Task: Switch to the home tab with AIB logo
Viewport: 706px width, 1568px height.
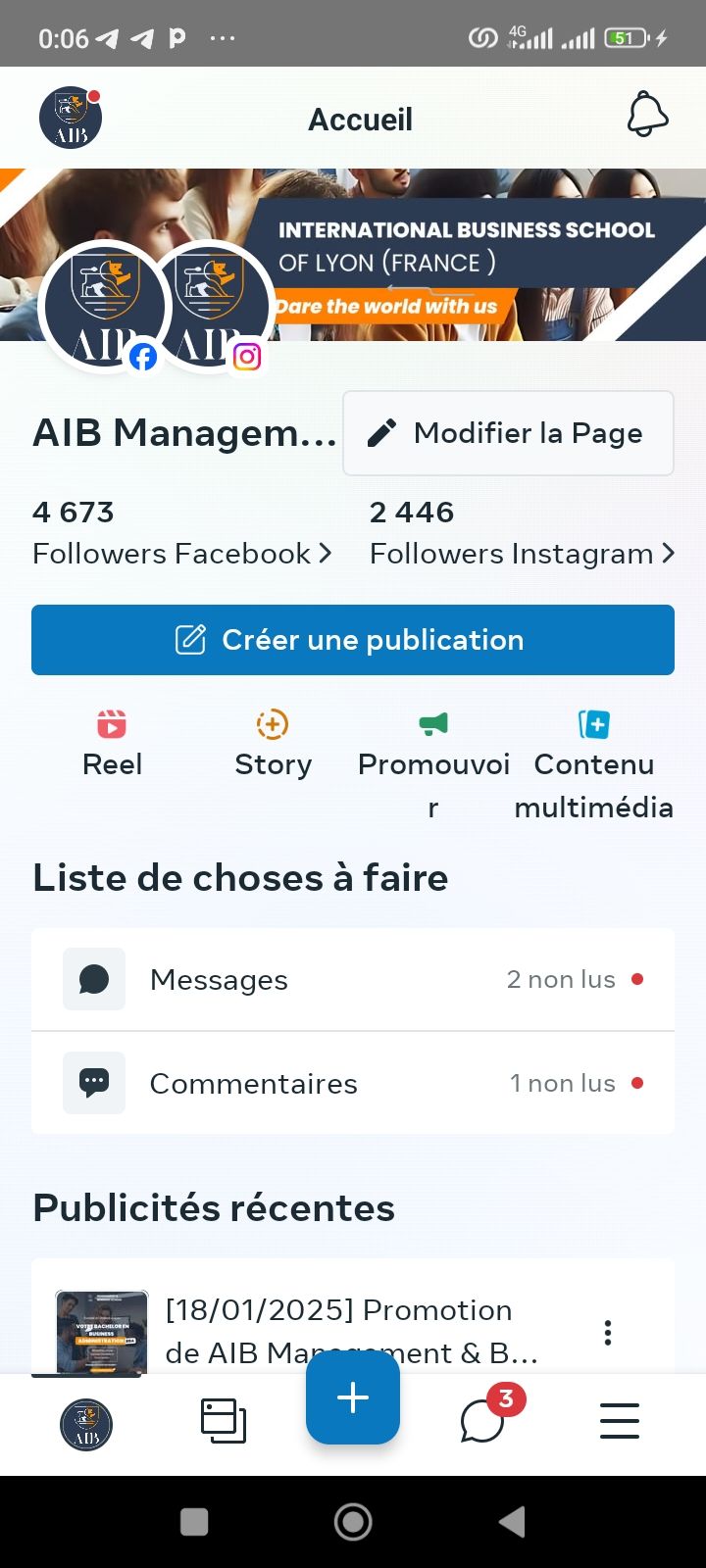Action: coord(86,1424)
